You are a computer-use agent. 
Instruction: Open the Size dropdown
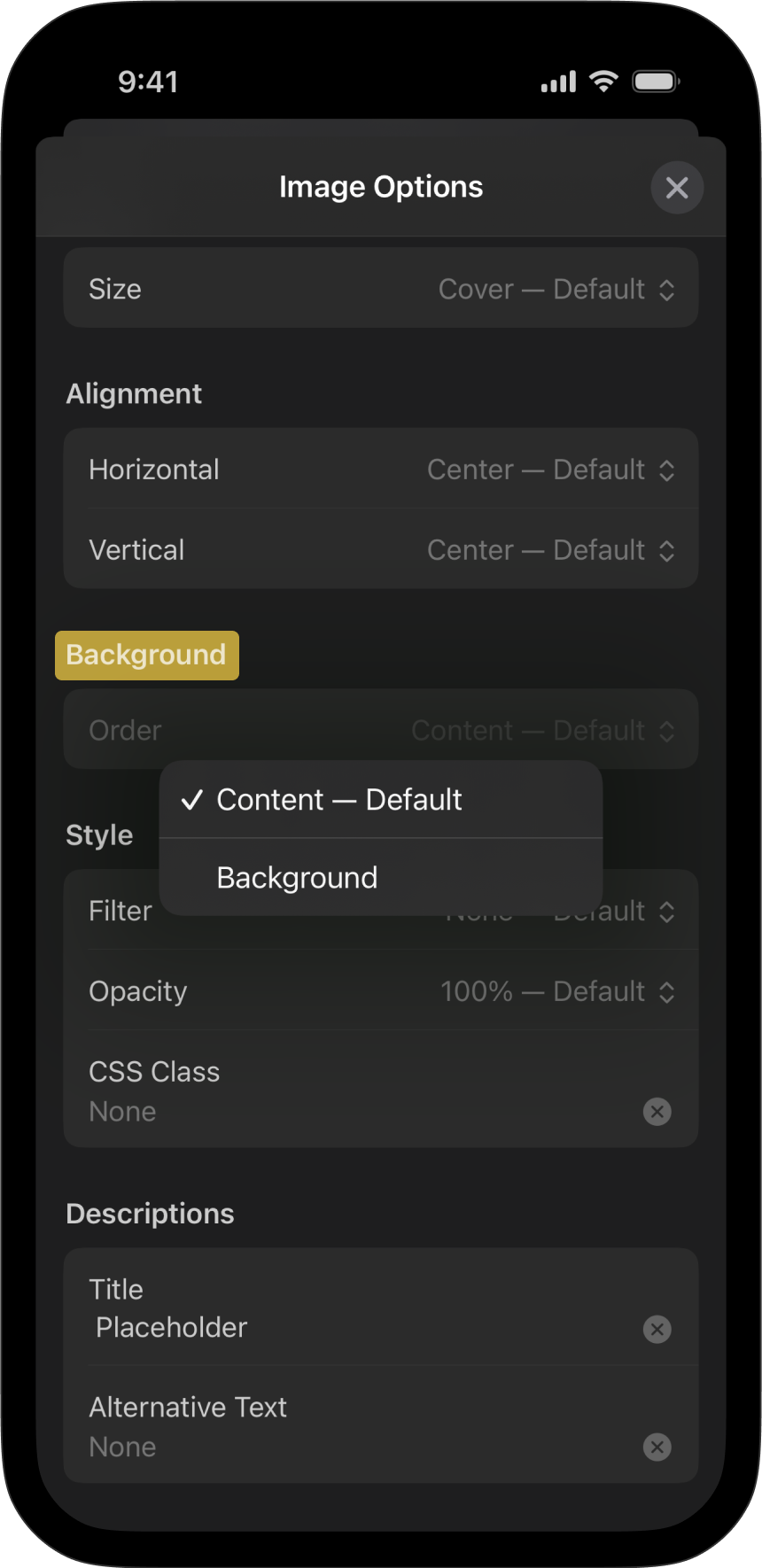tap(556, 289)
